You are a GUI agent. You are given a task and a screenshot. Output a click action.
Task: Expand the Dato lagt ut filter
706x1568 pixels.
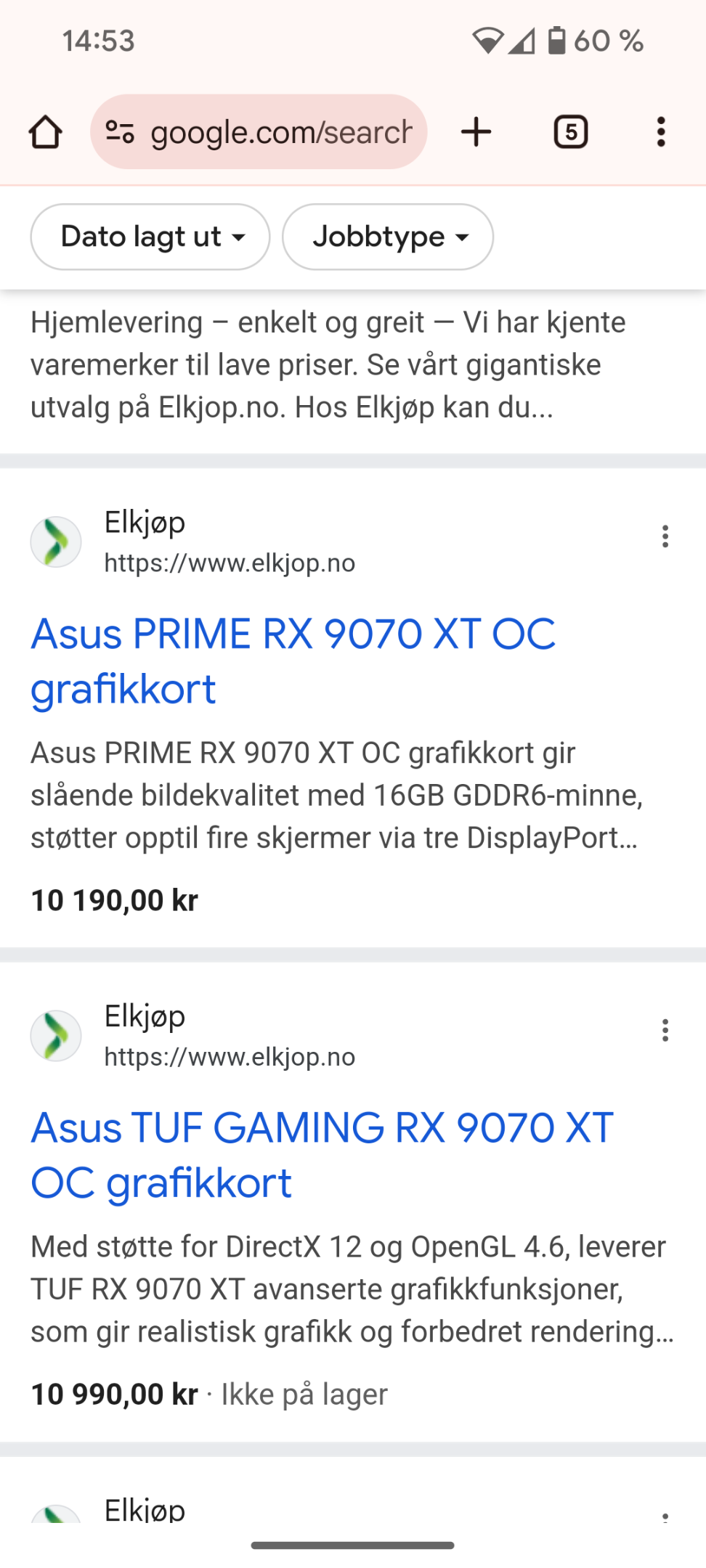(x=150, y=237)
